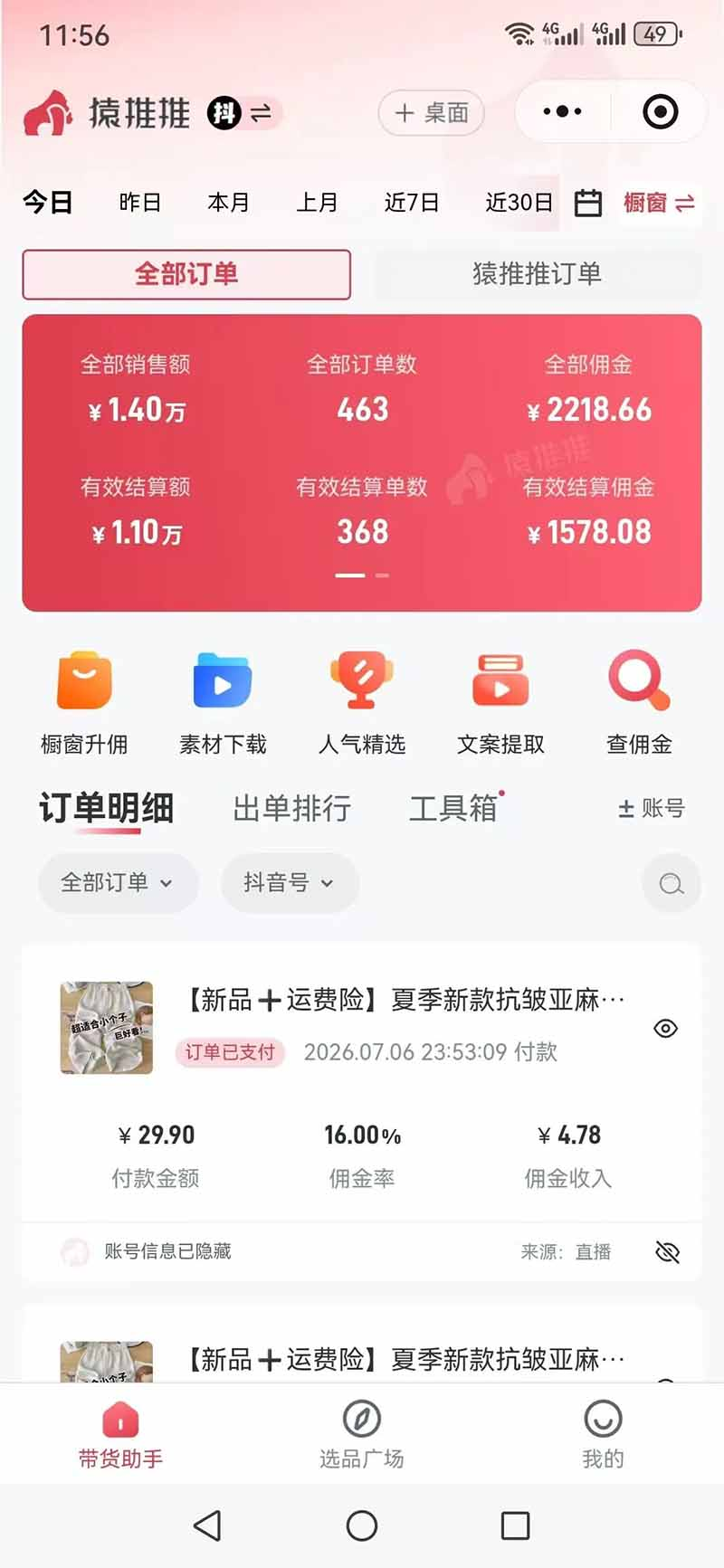724x1568 pixels.
Task: Switch to 近7日 date range
Action: coord(412,202)
